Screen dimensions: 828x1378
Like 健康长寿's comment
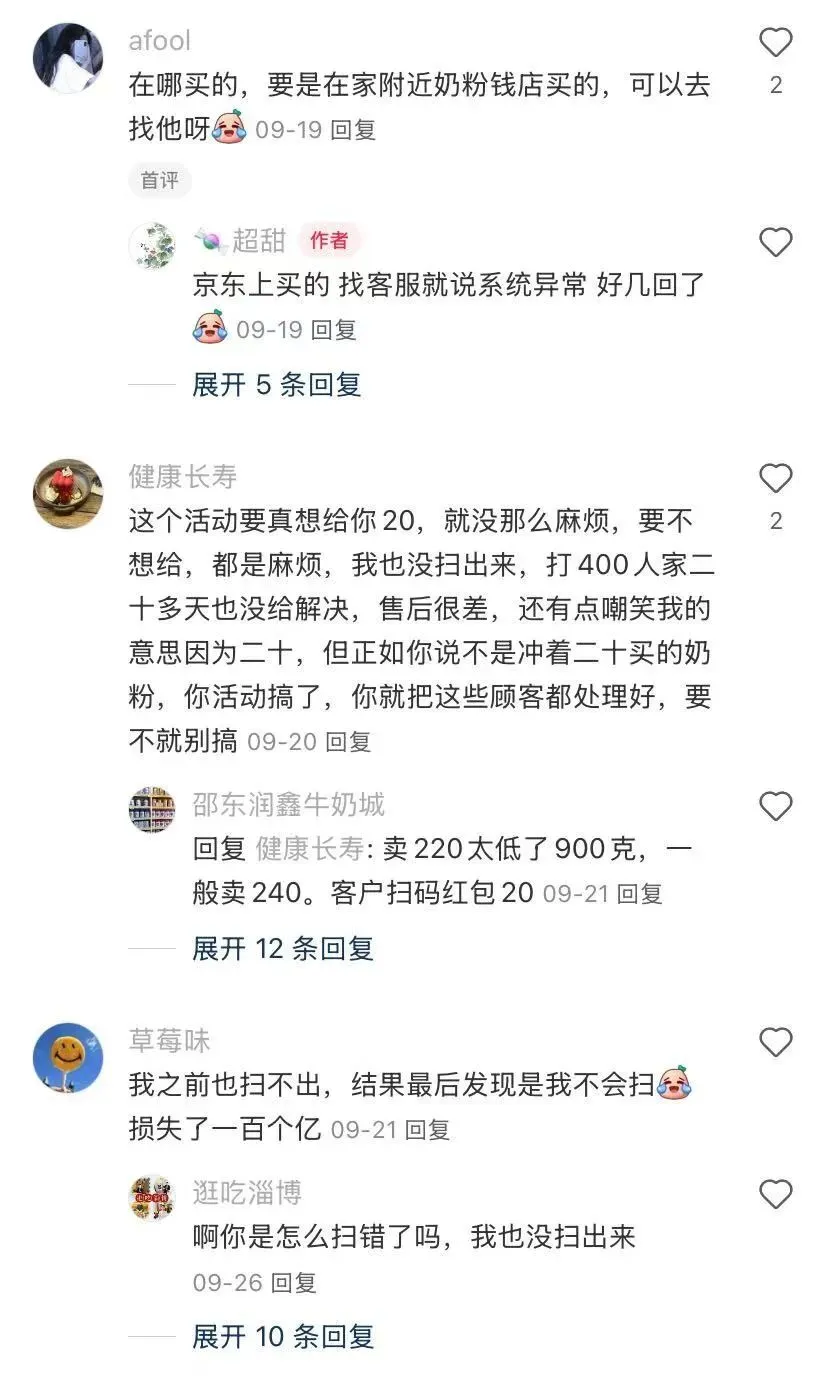click(775, 479)
